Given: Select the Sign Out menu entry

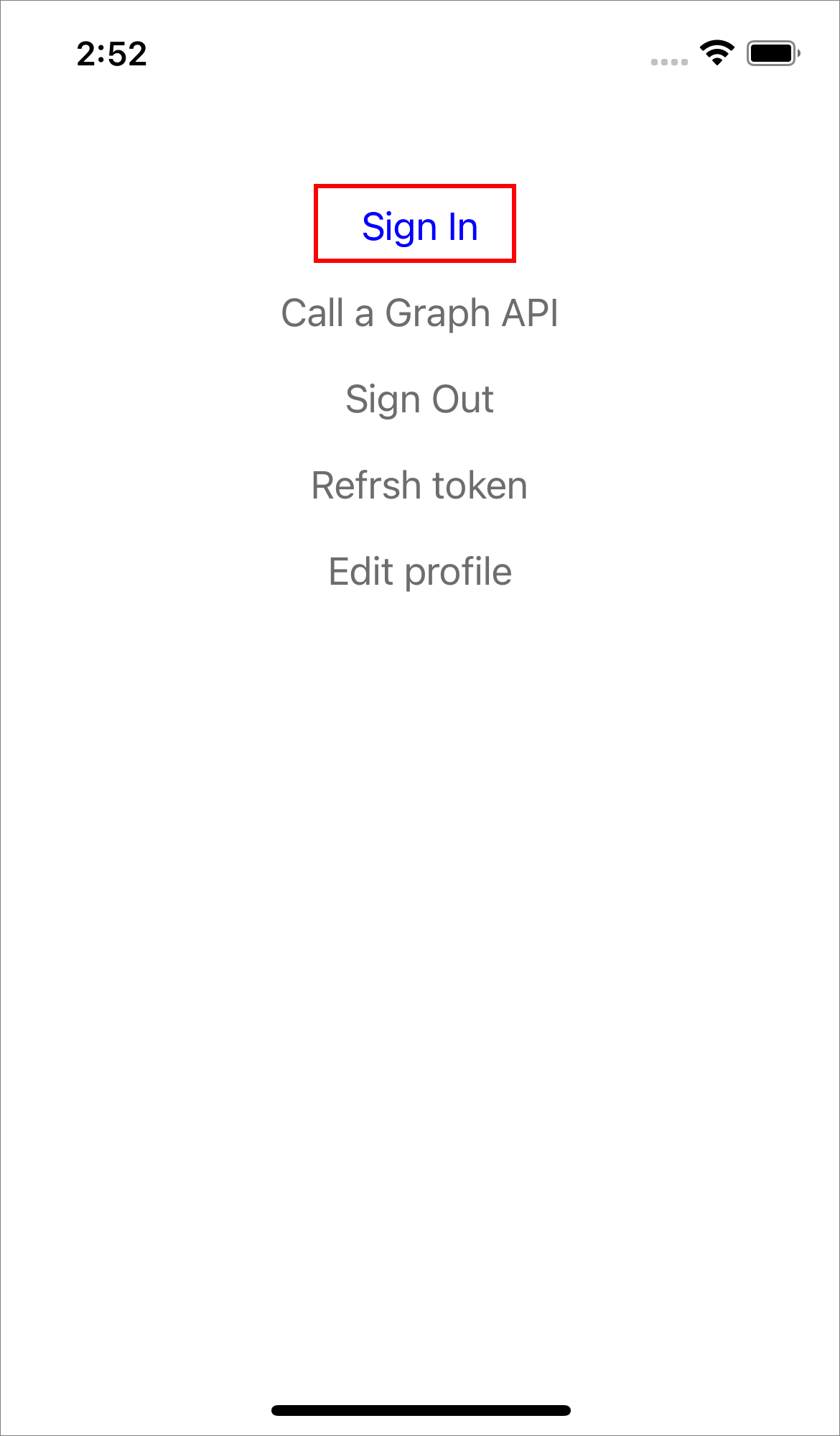Looking at the screenshot, I should (x=420, y=399).
